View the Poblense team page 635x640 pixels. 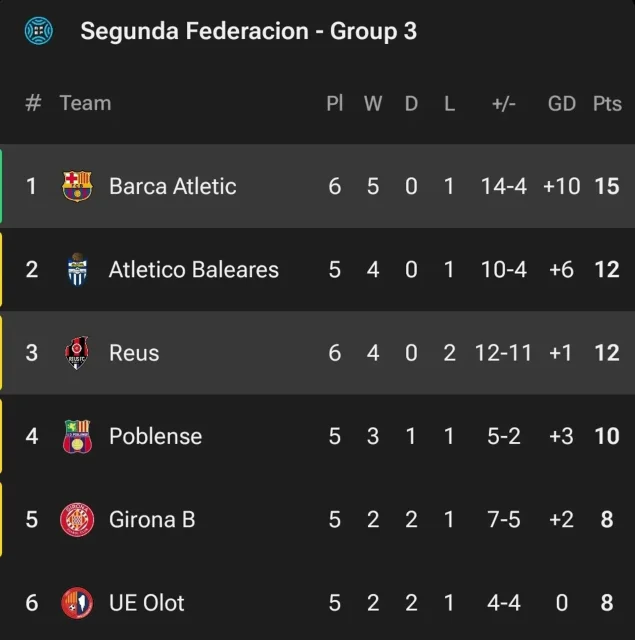pos(155,436)
